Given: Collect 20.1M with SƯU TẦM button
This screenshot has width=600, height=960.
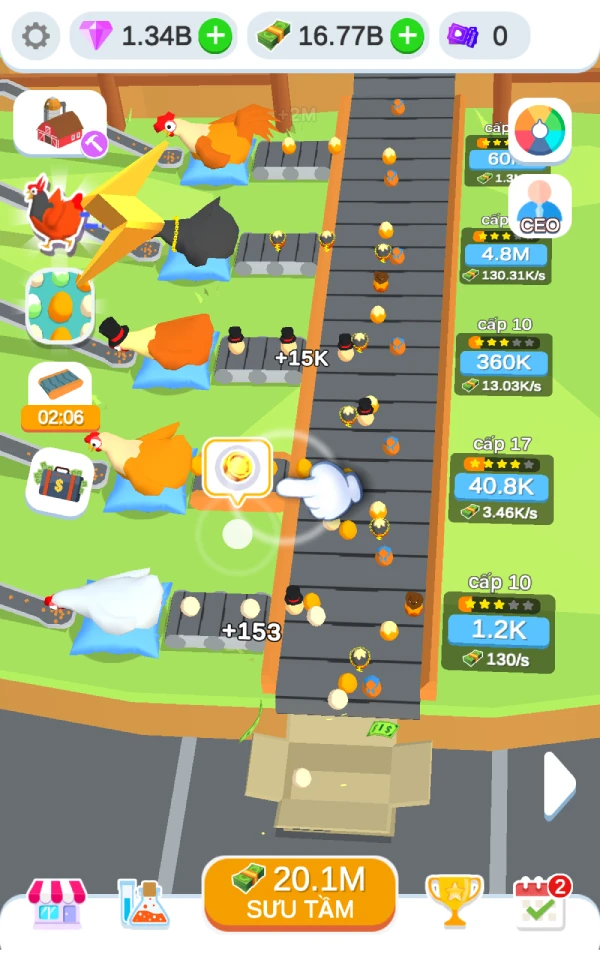Looking at the screenshot, I should point(300,893).
